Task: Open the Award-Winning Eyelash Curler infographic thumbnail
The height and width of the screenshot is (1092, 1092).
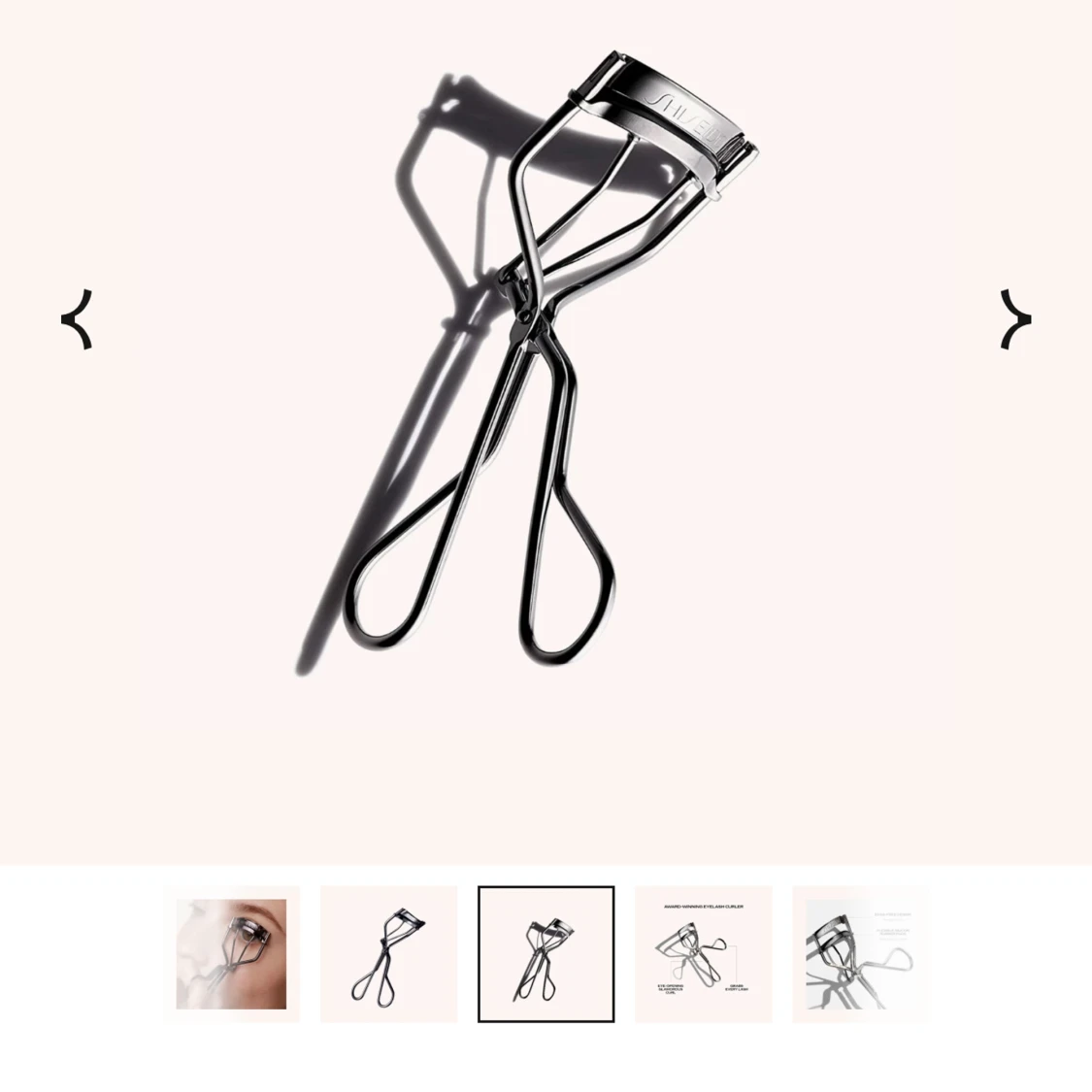Action: coord(703,953)
